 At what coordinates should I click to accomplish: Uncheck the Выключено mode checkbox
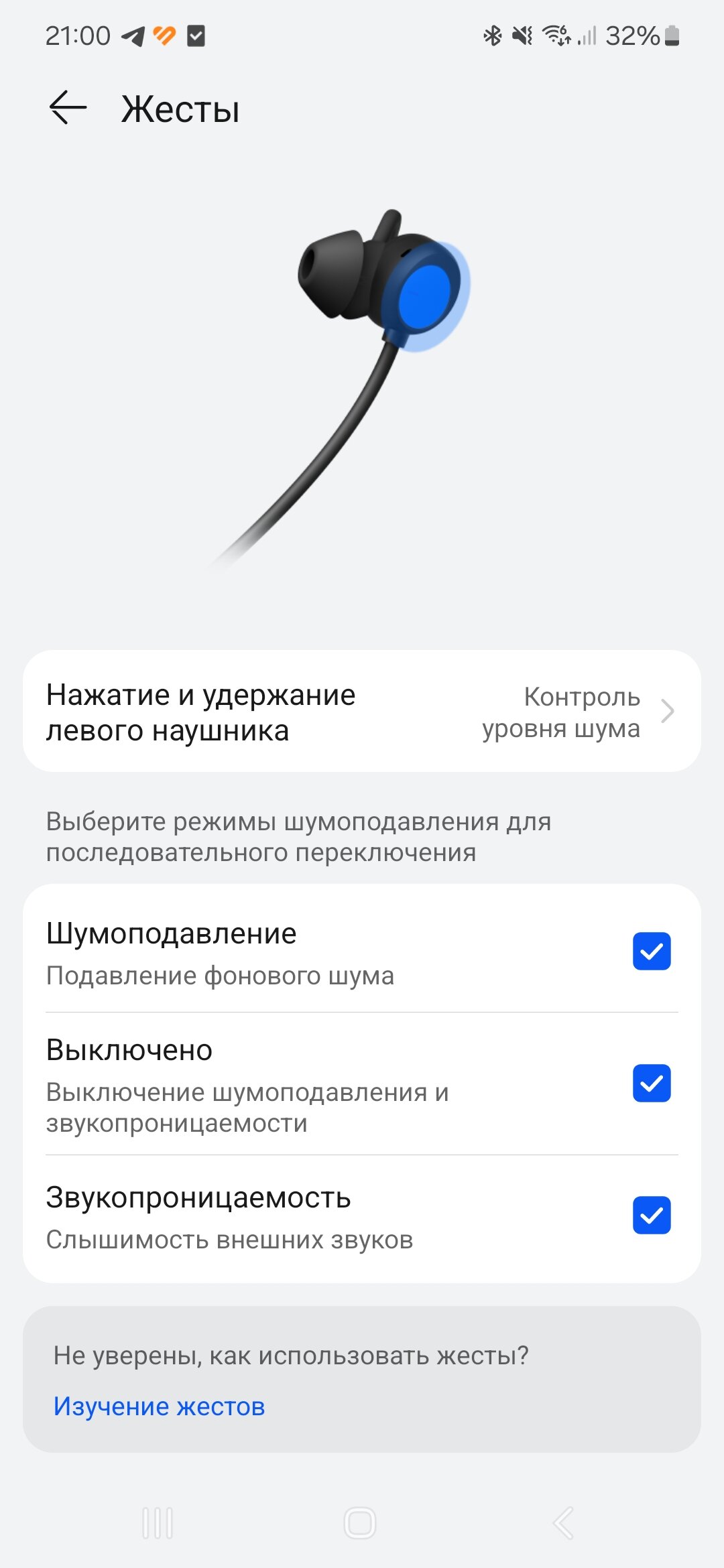pos(652,1083)
